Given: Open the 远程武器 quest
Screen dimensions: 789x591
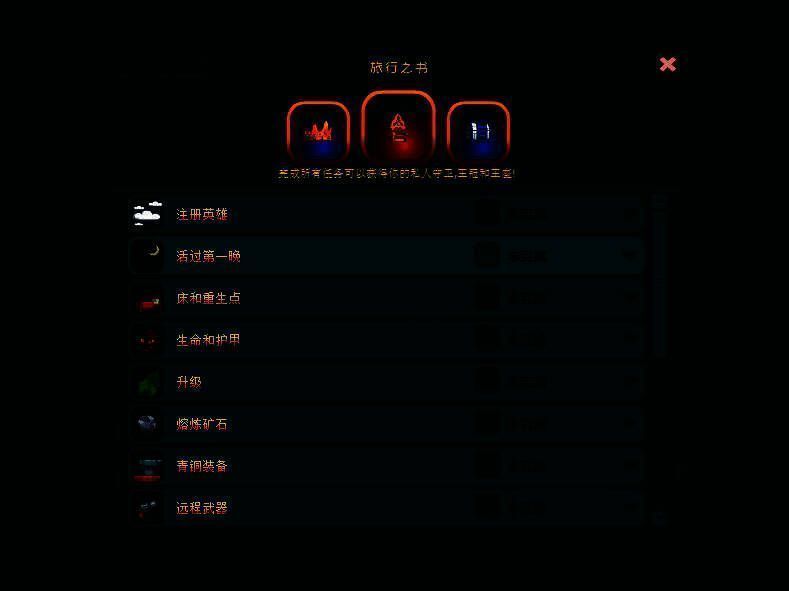Looking at the screenshot, I should (x=385, y=508).
